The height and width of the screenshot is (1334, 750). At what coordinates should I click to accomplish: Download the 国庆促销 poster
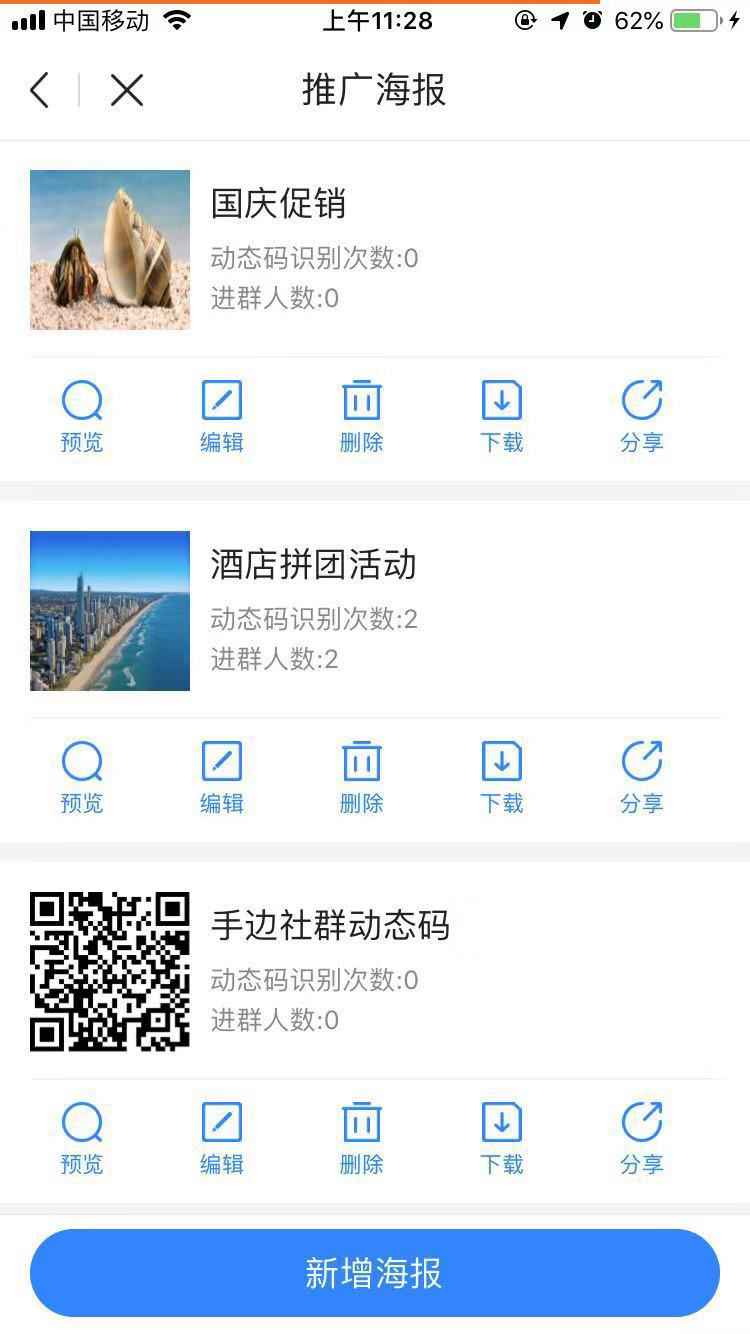point(502,416)
